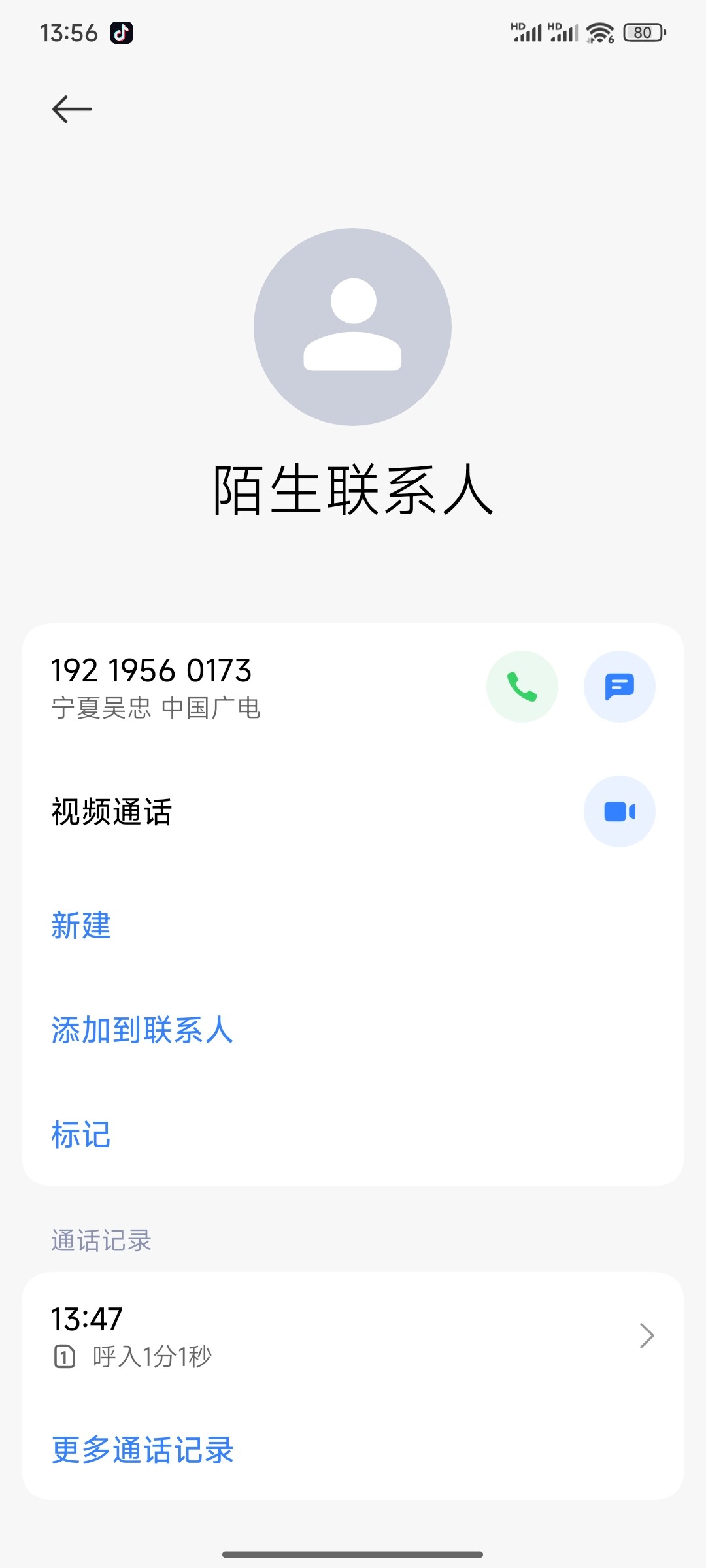The image size is (706, 1568).
Task: Go back using the top arrow
Action: point(72,109)
